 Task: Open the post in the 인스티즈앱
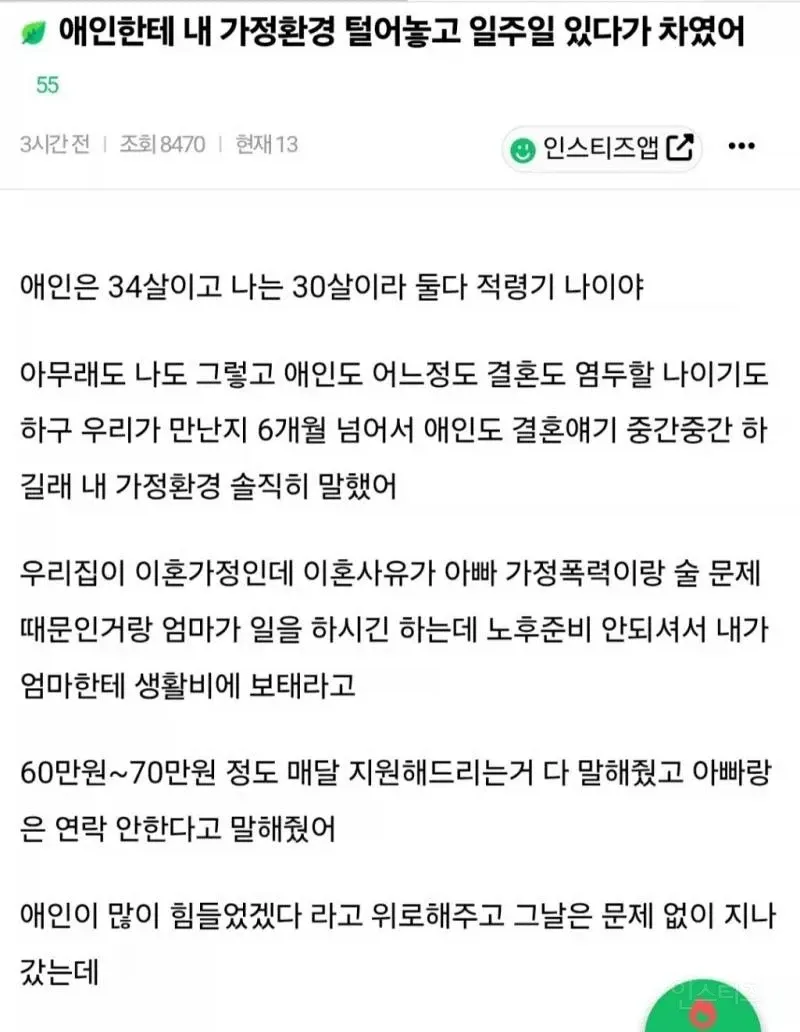pyautogui.click(x=601, y=149)
